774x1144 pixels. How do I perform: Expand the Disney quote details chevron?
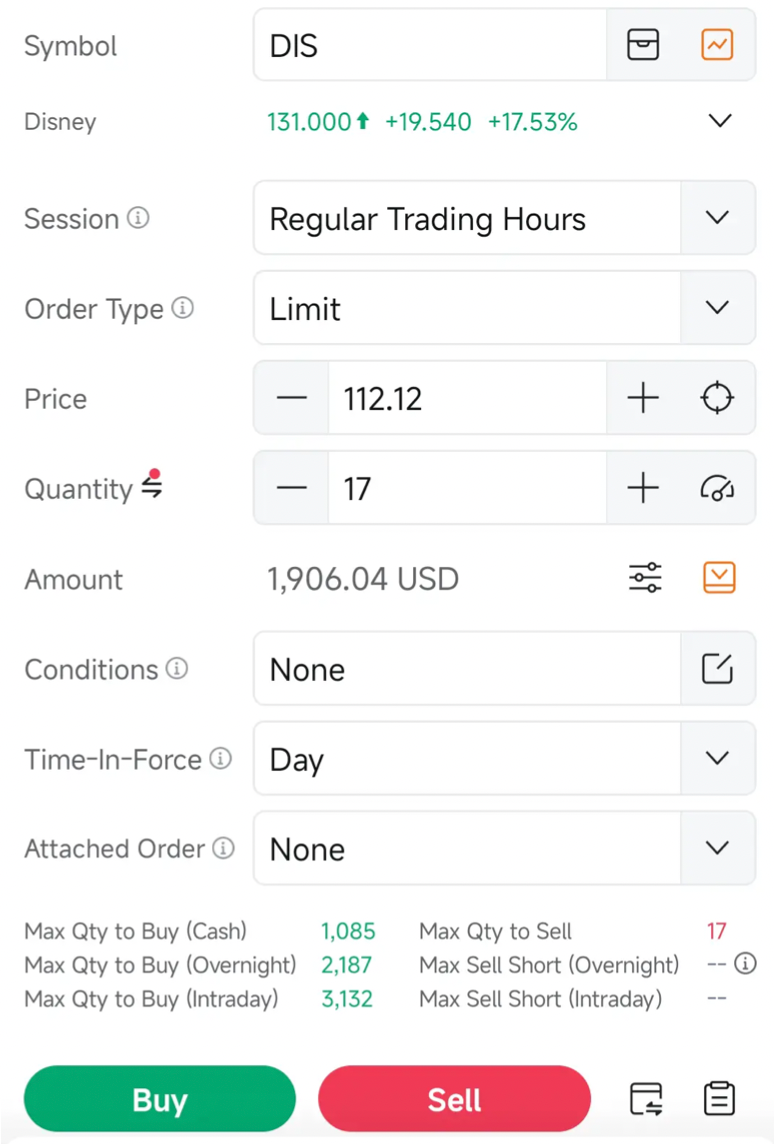(719, 121)
